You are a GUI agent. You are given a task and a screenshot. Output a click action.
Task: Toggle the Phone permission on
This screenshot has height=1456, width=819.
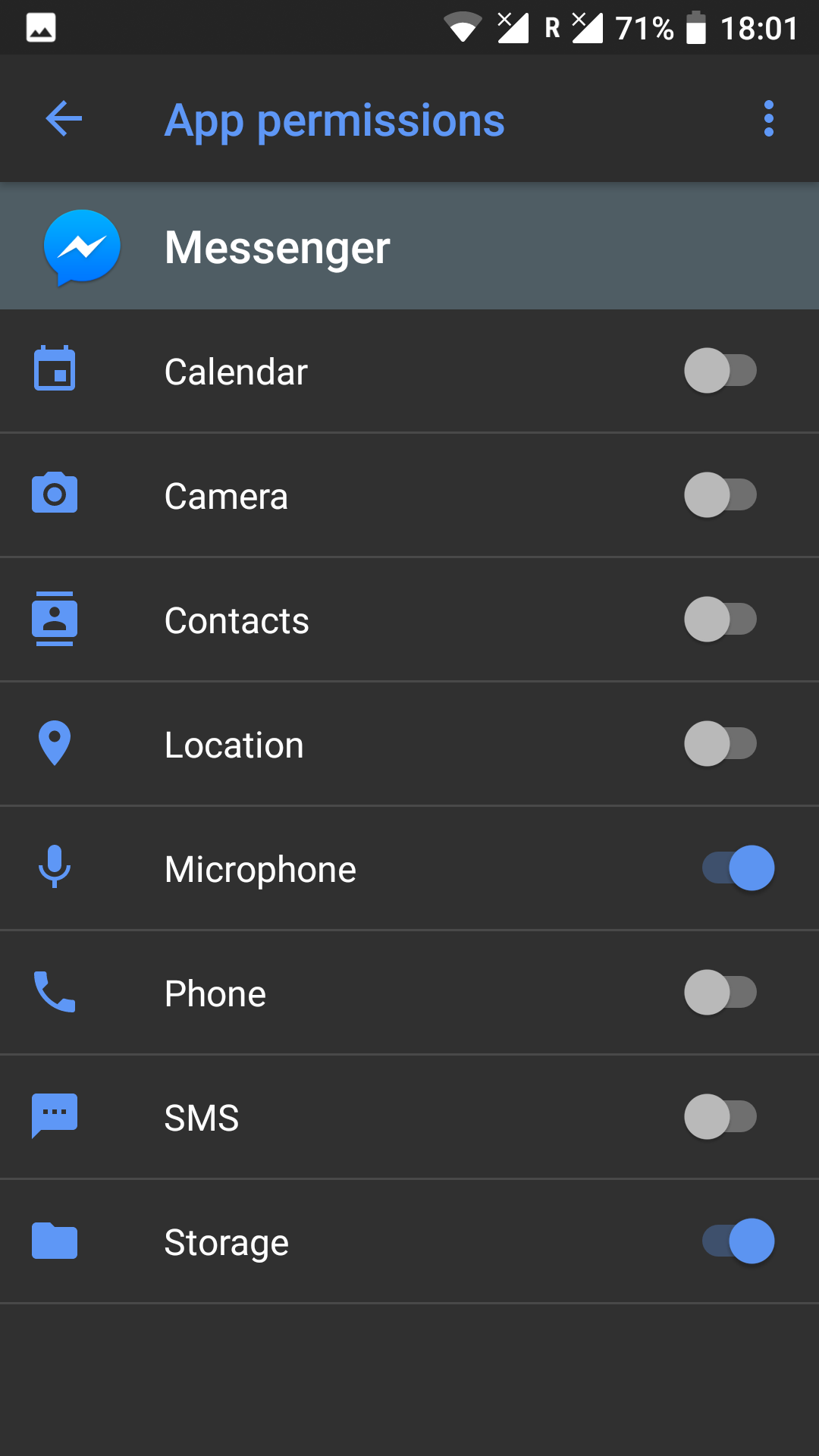click(x=721, y=993)
